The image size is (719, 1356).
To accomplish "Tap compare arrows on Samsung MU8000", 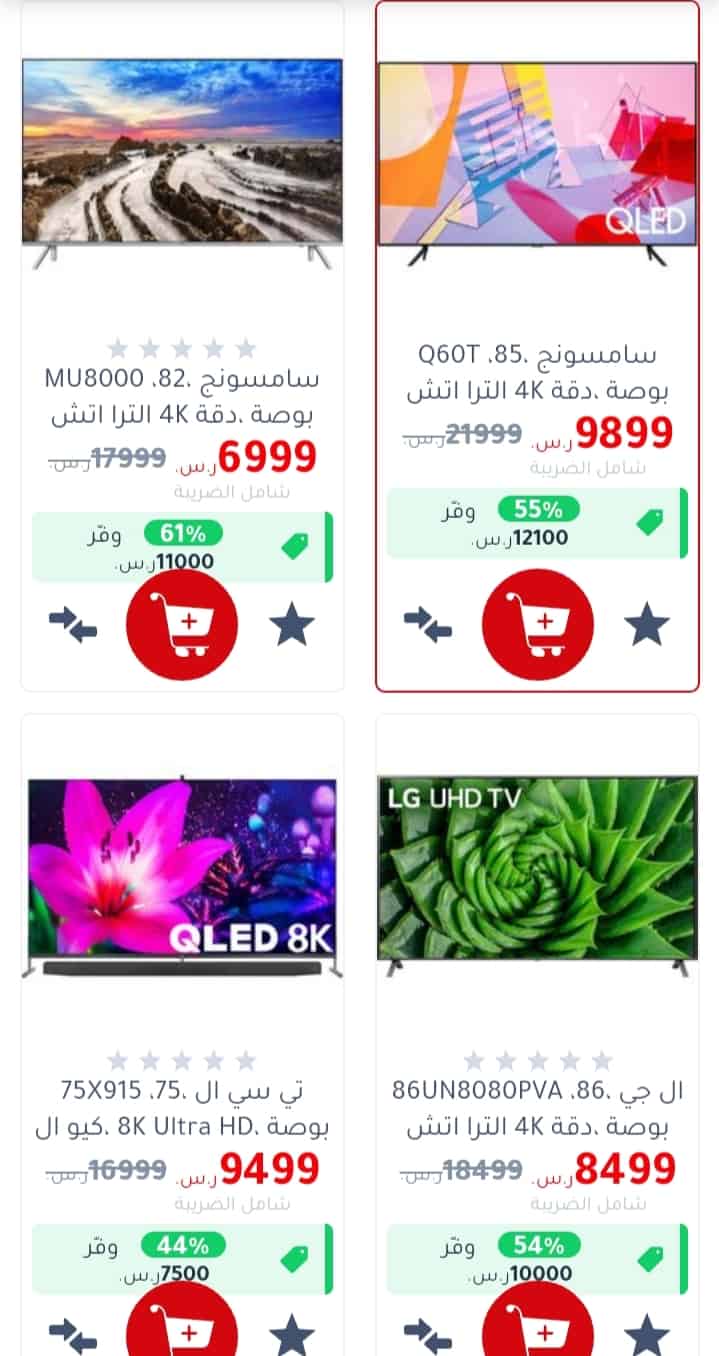I will pyautogui.click(x=73, y=626).
